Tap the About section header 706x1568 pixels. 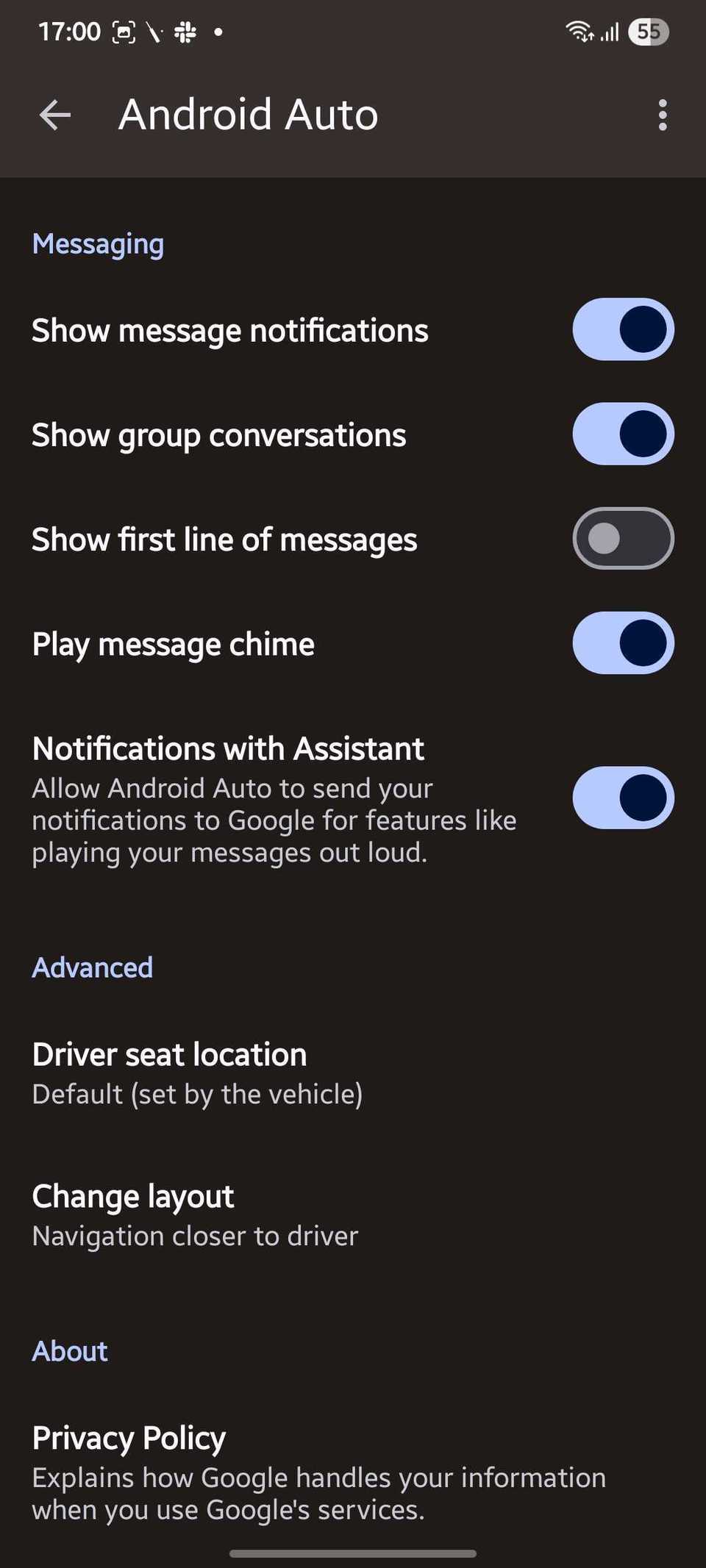tap(69, 1351)
